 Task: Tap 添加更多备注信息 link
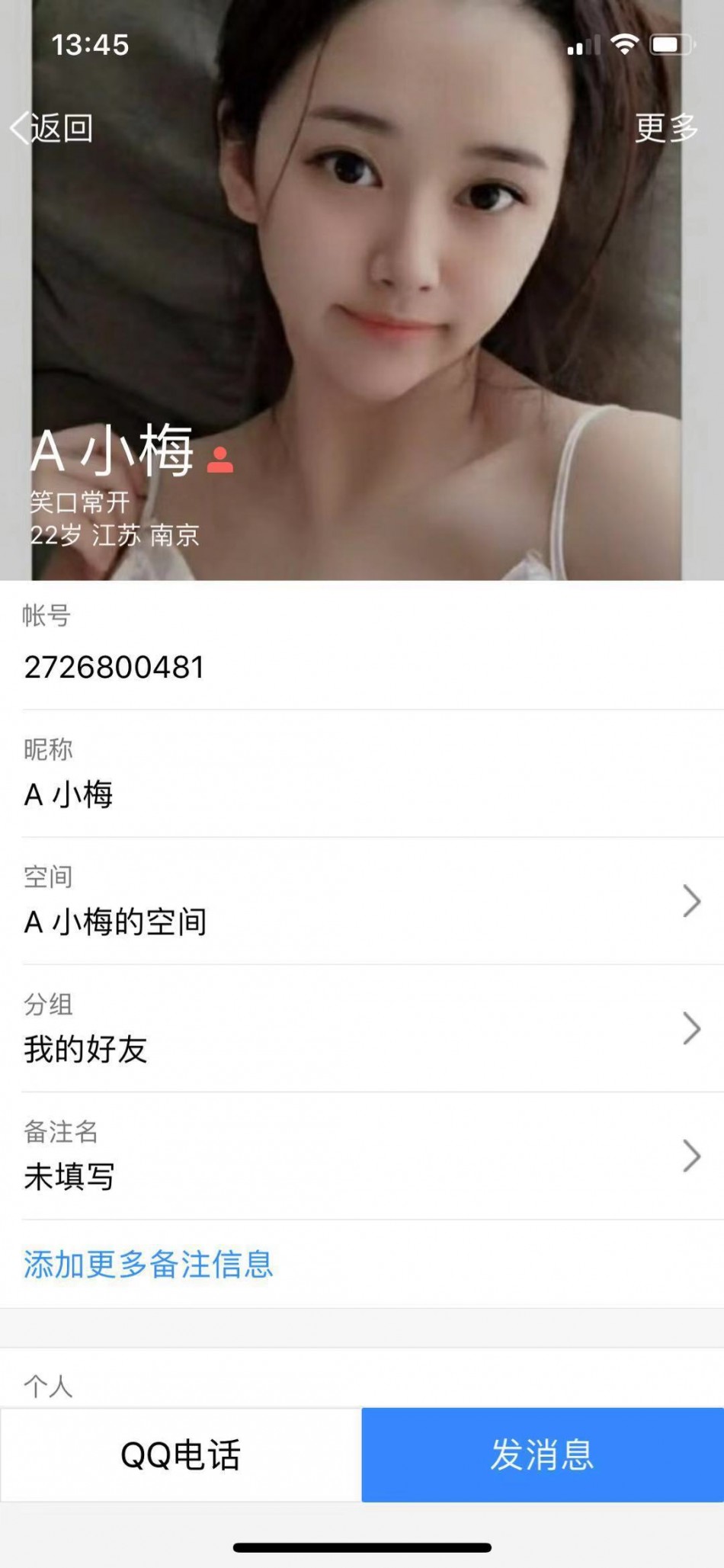[148, 1265]
